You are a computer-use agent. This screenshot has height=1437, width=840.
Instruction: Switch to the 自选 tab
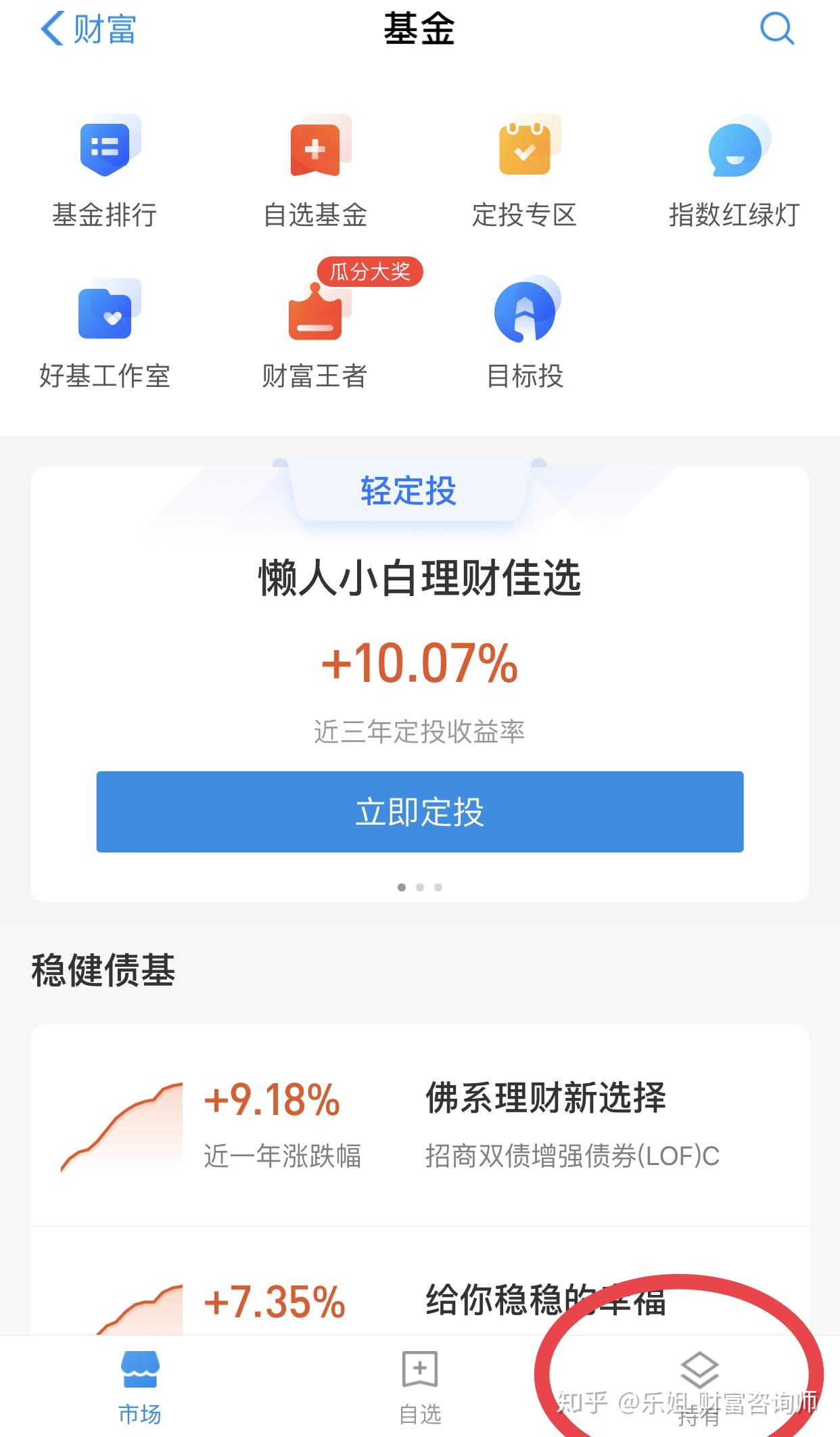click(419, 1387)
